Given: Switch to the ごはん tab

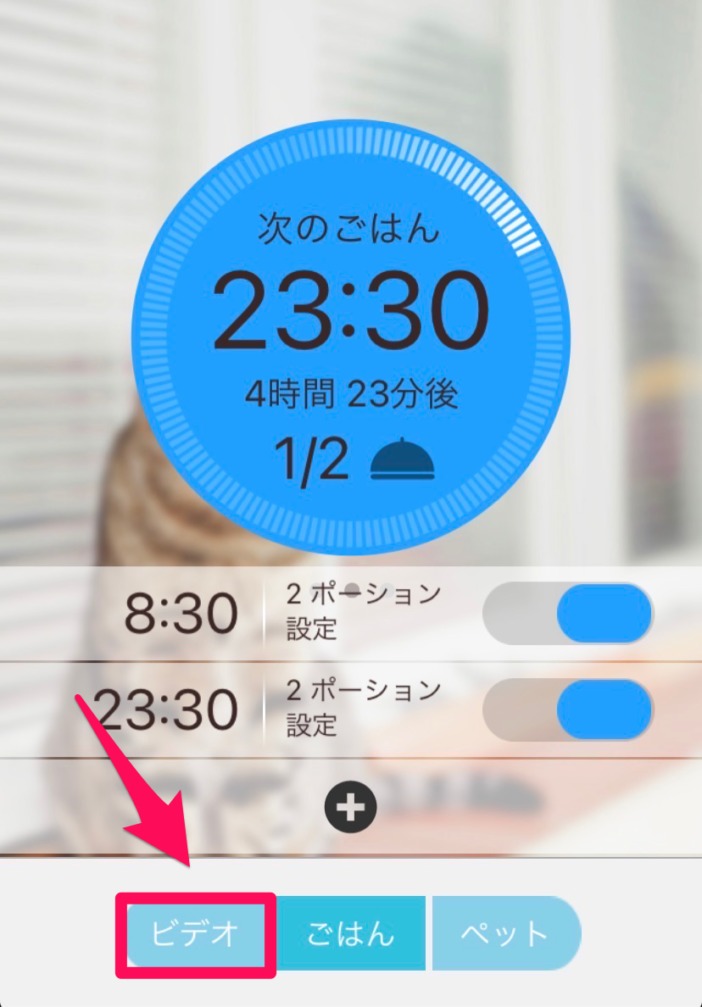Looking at the screenshot, I should tap(350, 936).
